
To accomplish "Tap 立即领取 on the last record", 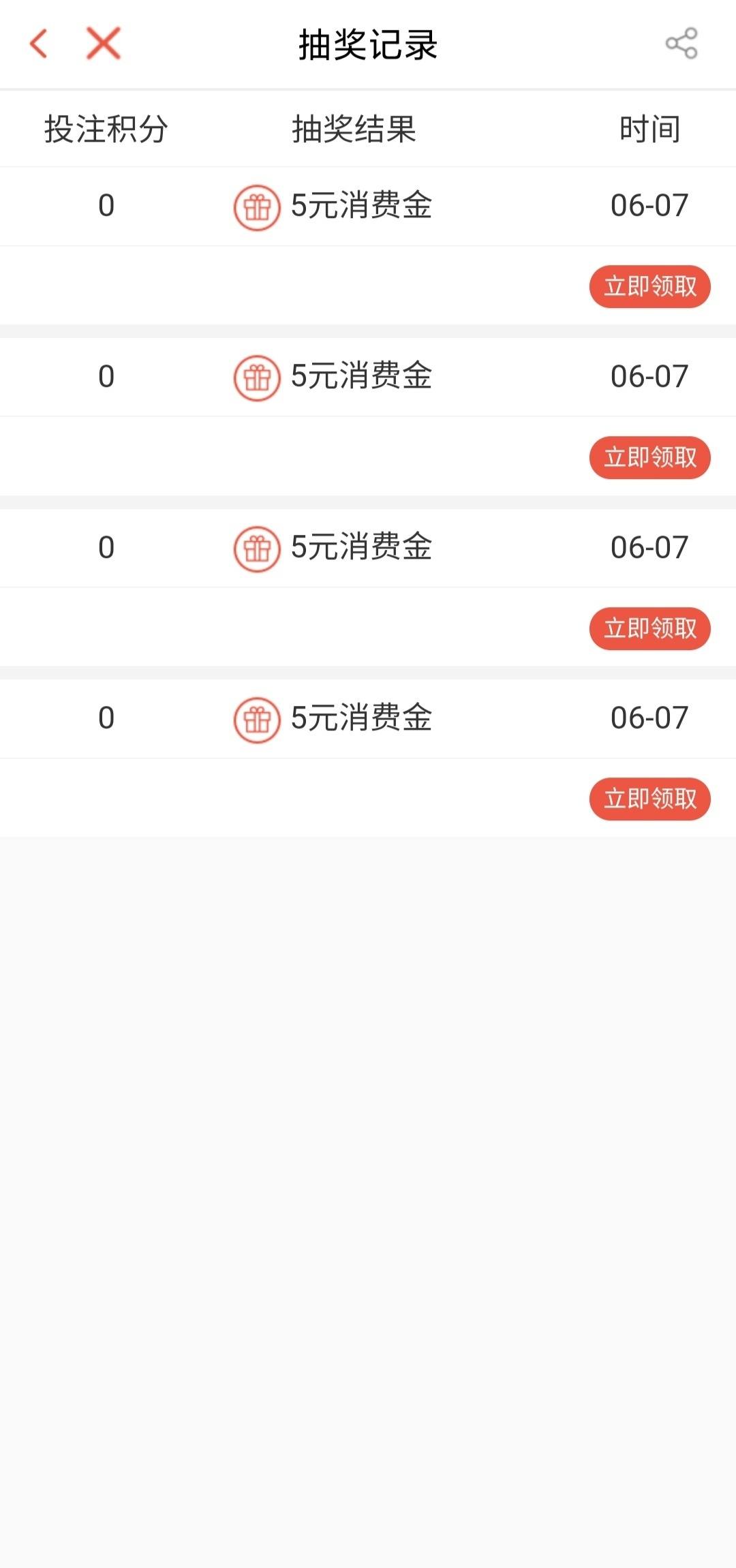I will point(649,799).
